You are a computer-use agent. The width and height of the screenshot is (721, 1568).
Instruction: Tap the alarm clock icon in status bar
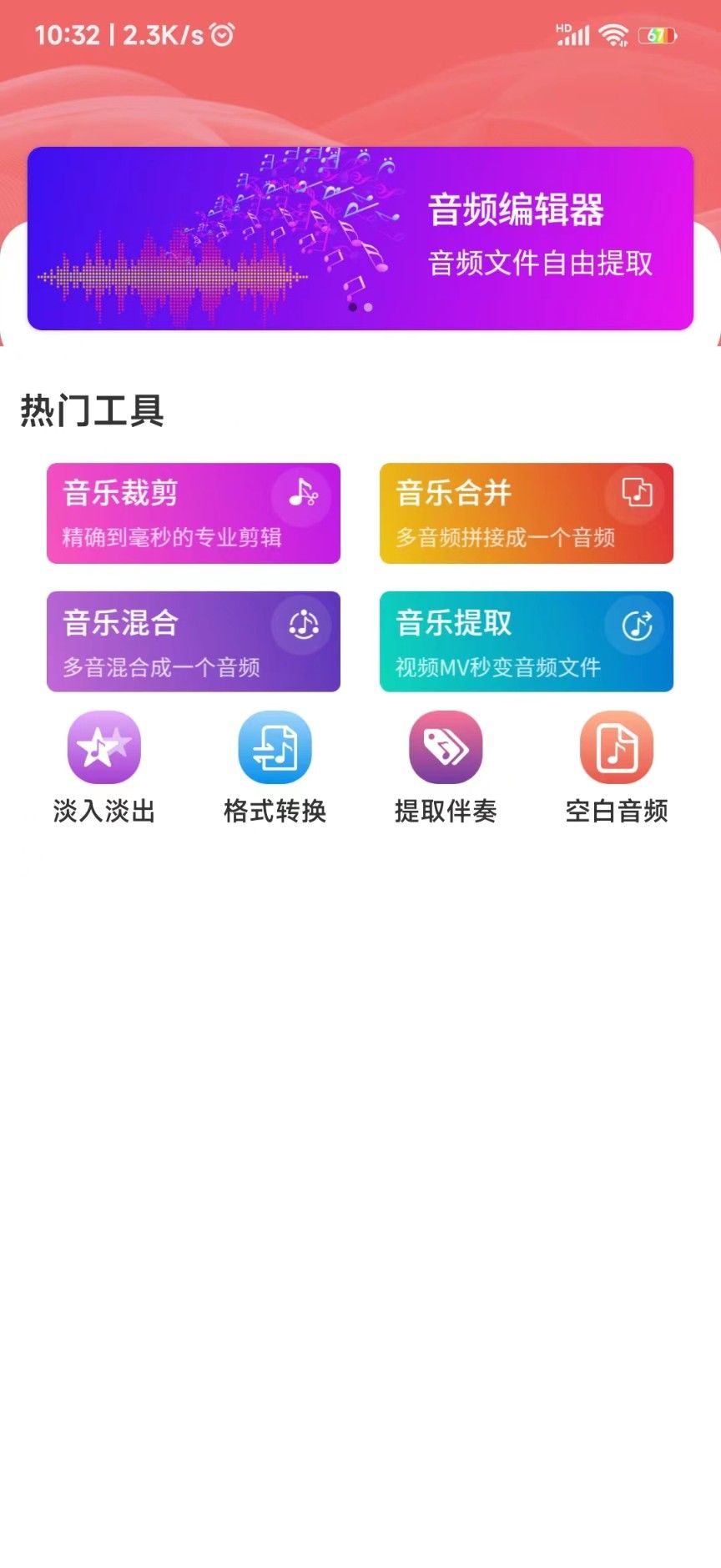pyautogui.click(x=221, y=33)
